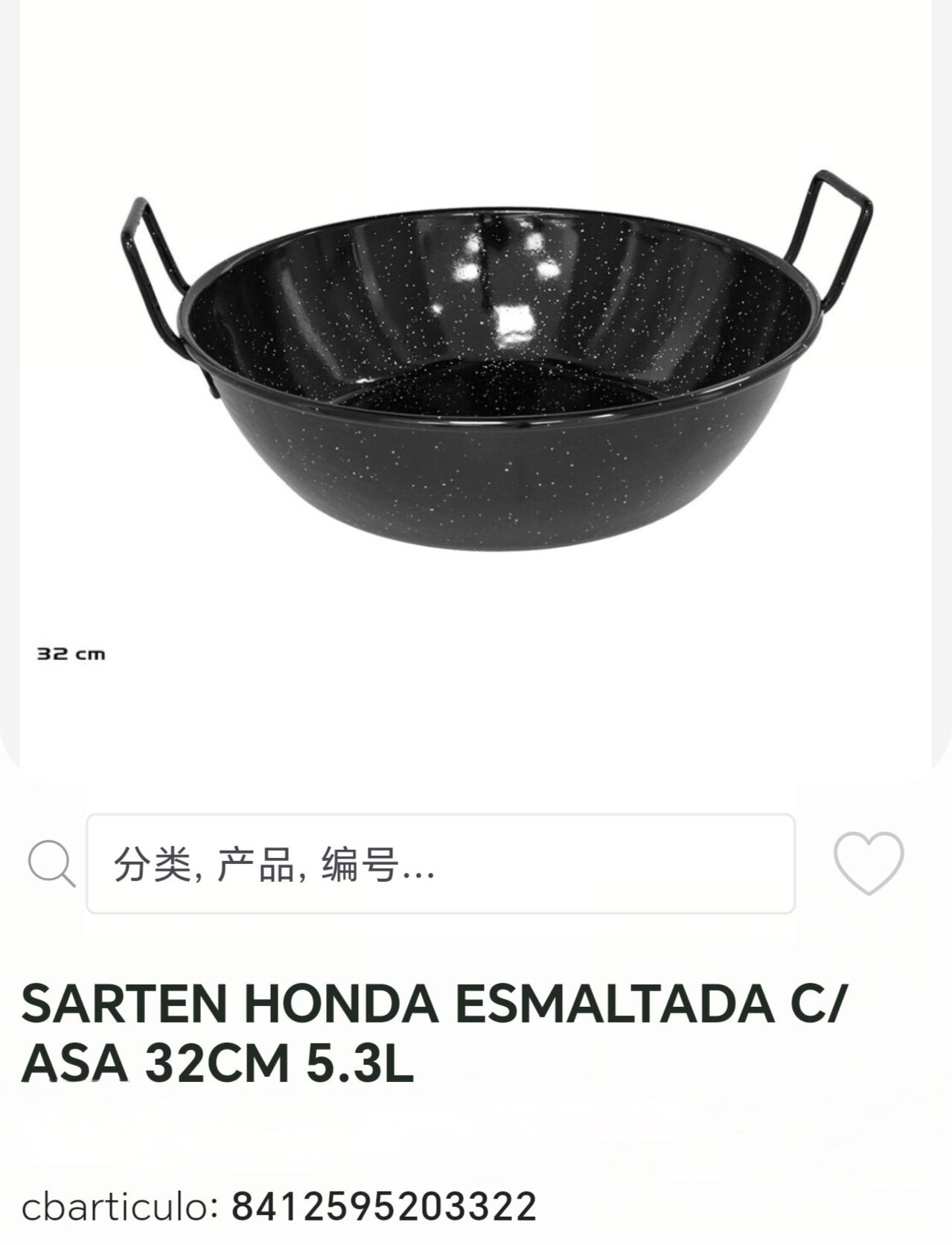The height and width of the screenshot is (1245, 952).
Task: Tap the magnifying glass search icon
Action: tap(51, 865)
